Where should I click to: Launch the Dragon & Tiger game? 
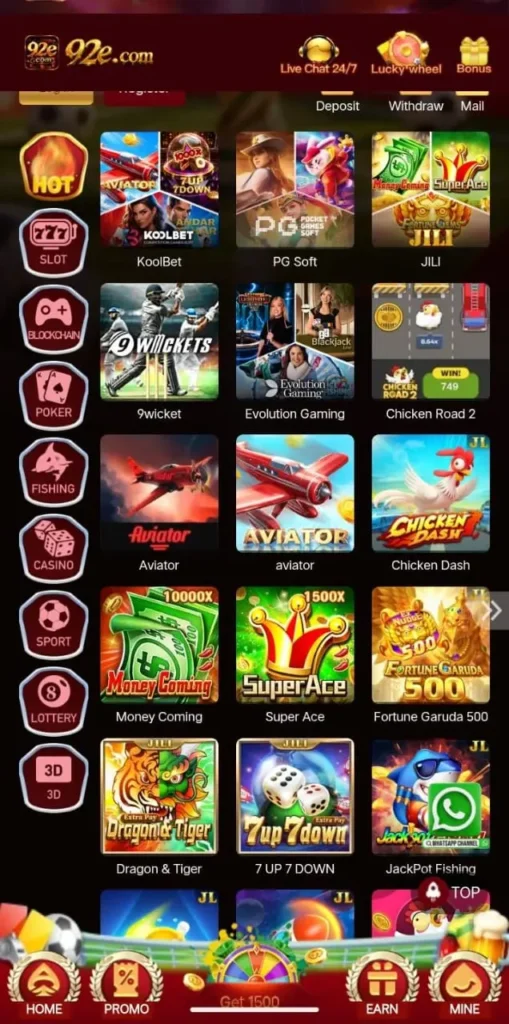pos(159,807)
